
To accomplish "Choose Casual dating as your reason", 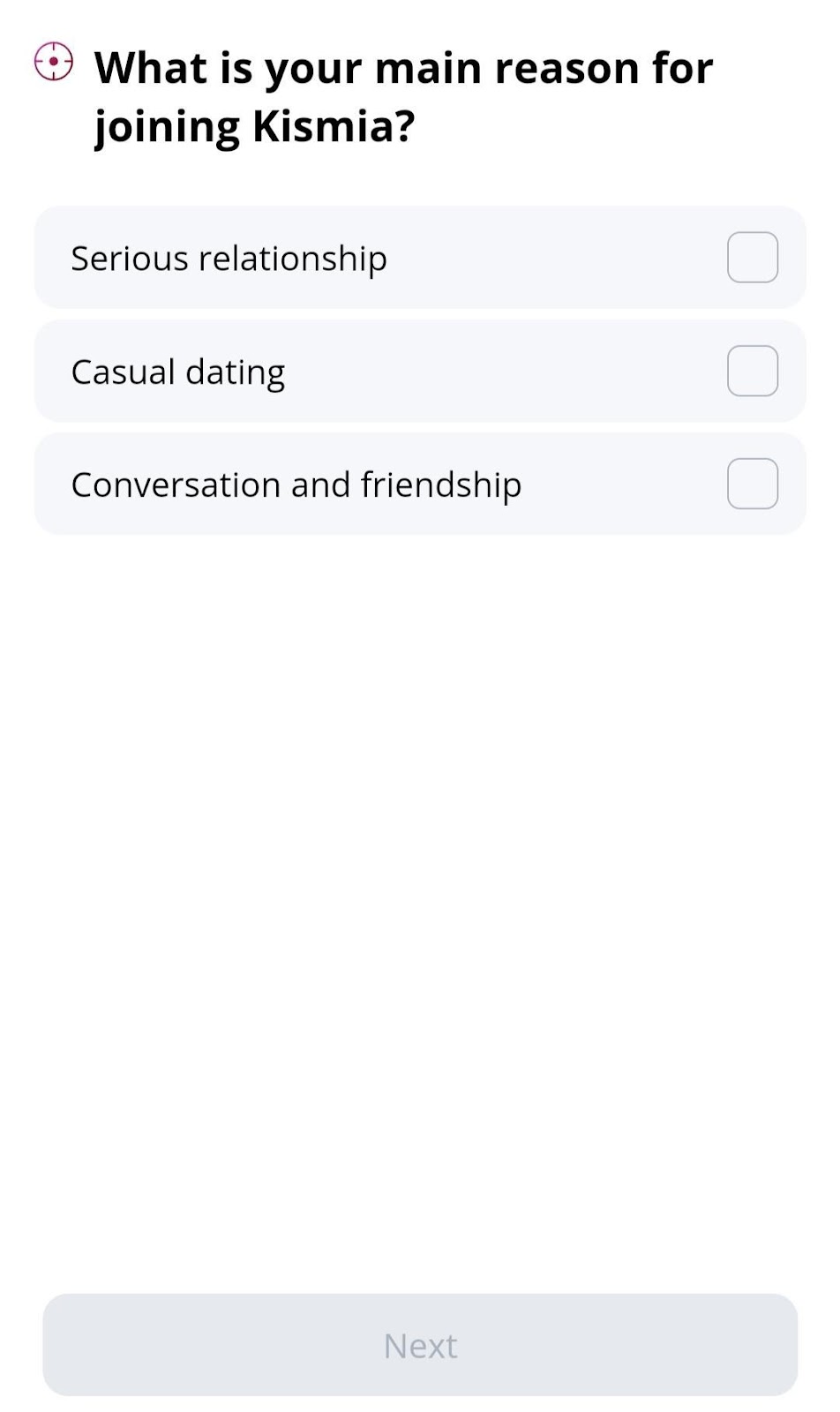I will 752,371.
